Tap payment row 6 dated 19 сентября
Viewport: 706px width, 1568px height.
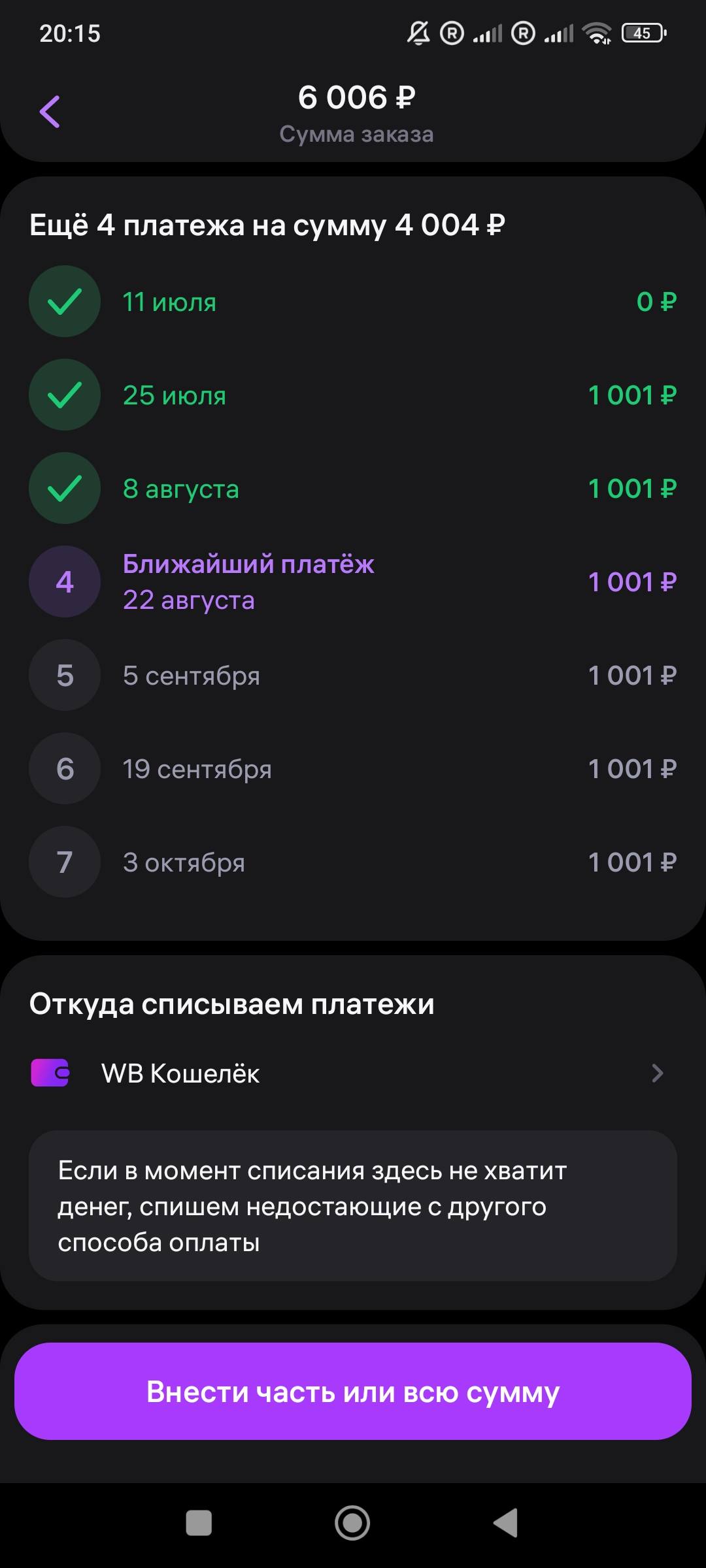tap(353, 768)
